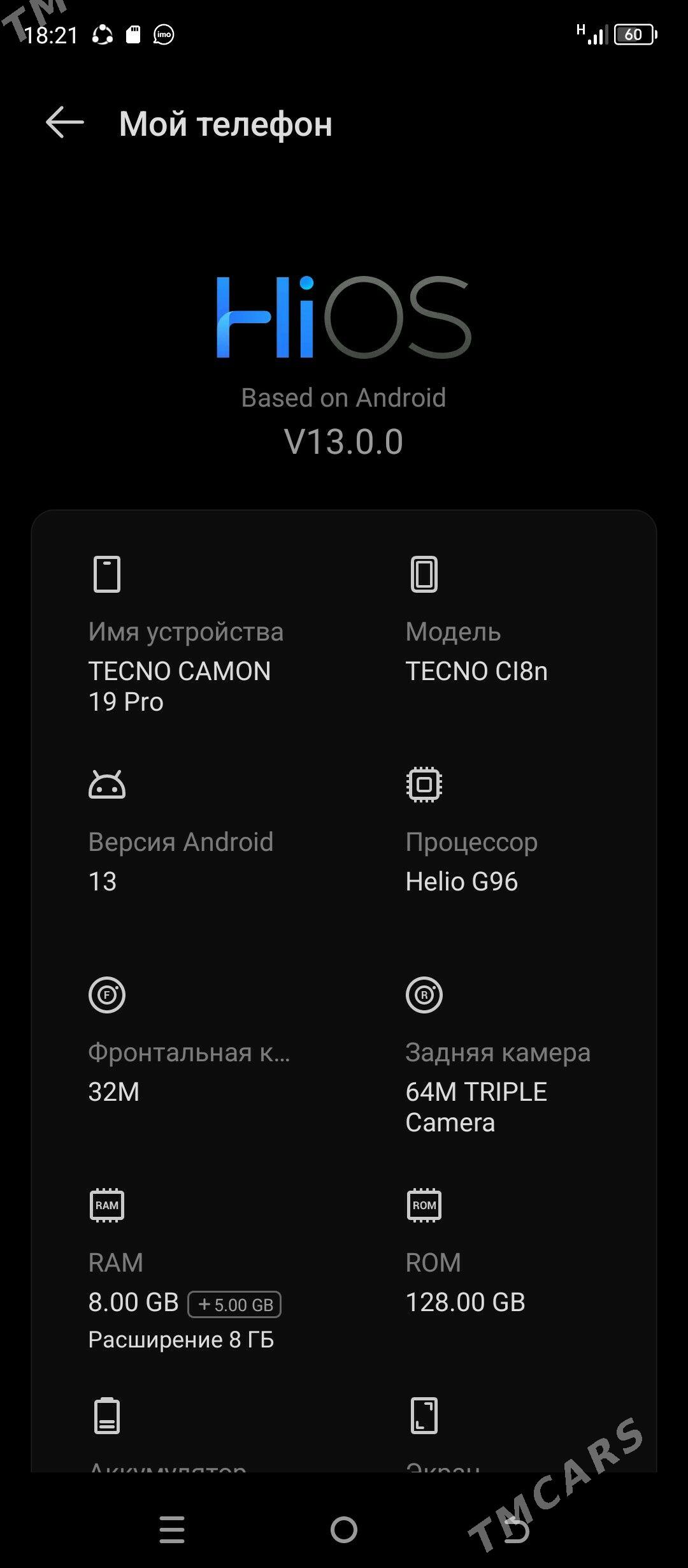Open the Мой телефон title header
The image size is (688, 1568).
coord(226,124)
